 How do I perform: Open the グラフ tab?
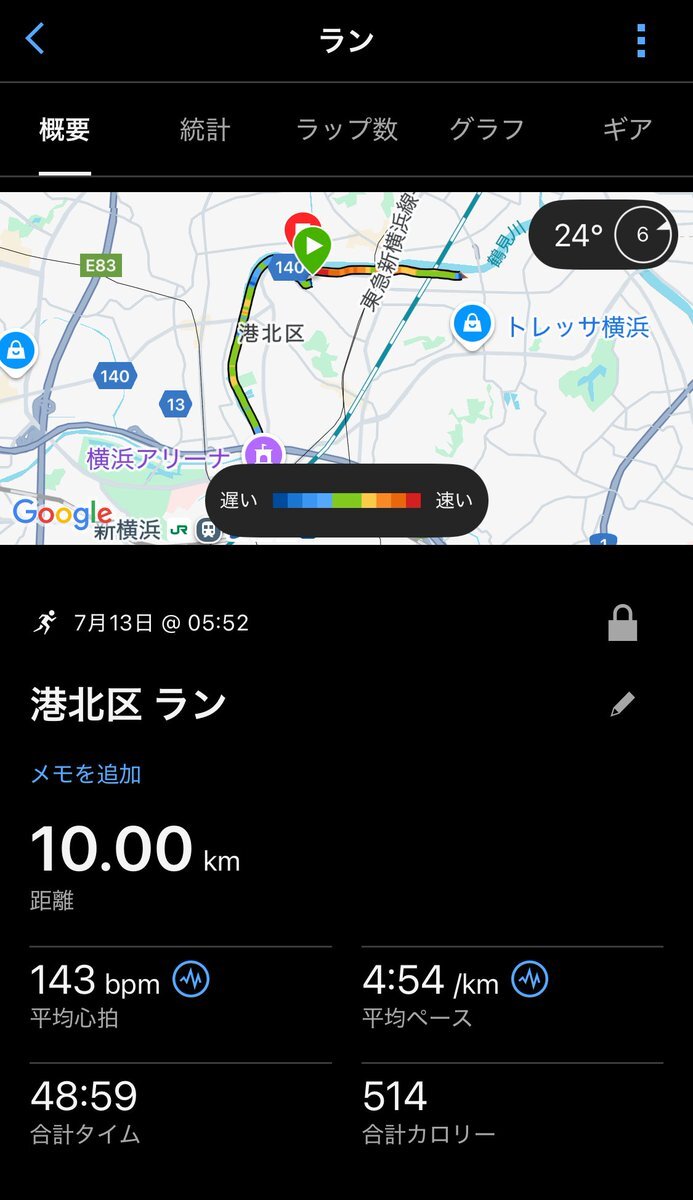[x=487, y=129]
